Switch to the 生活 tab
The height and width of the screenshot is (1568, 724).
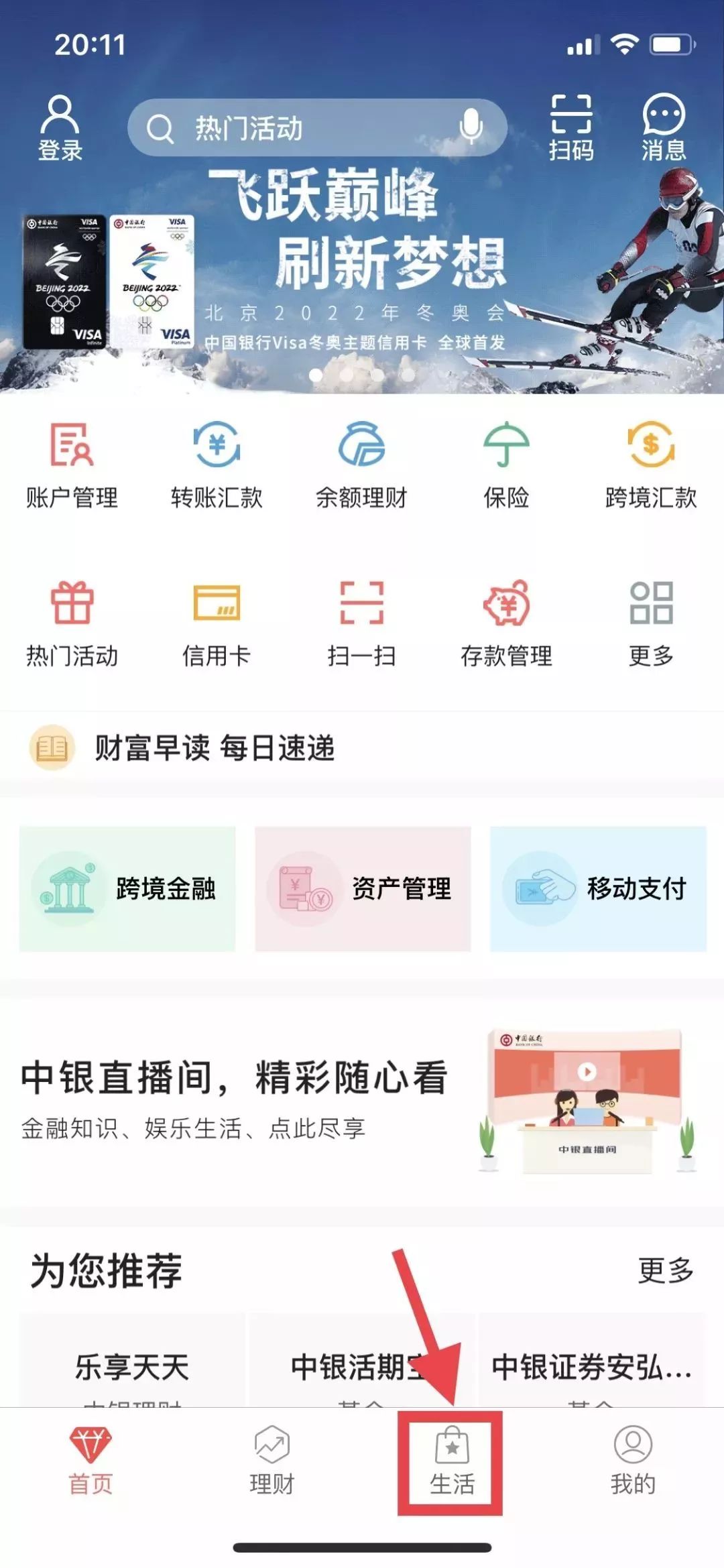tap(451, 1463)
